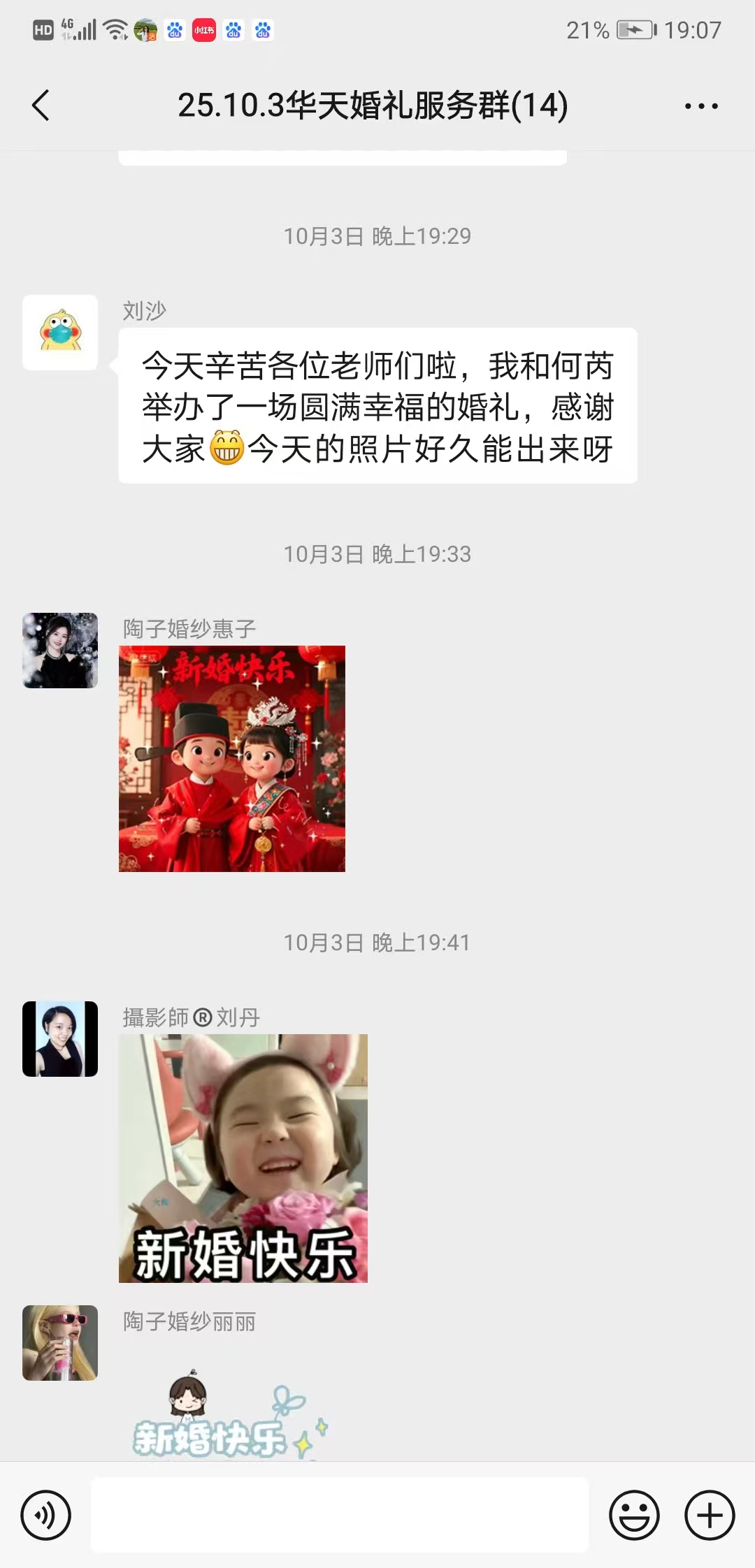
Task: Open the chat info overflow menu
Action: (700, 106)
